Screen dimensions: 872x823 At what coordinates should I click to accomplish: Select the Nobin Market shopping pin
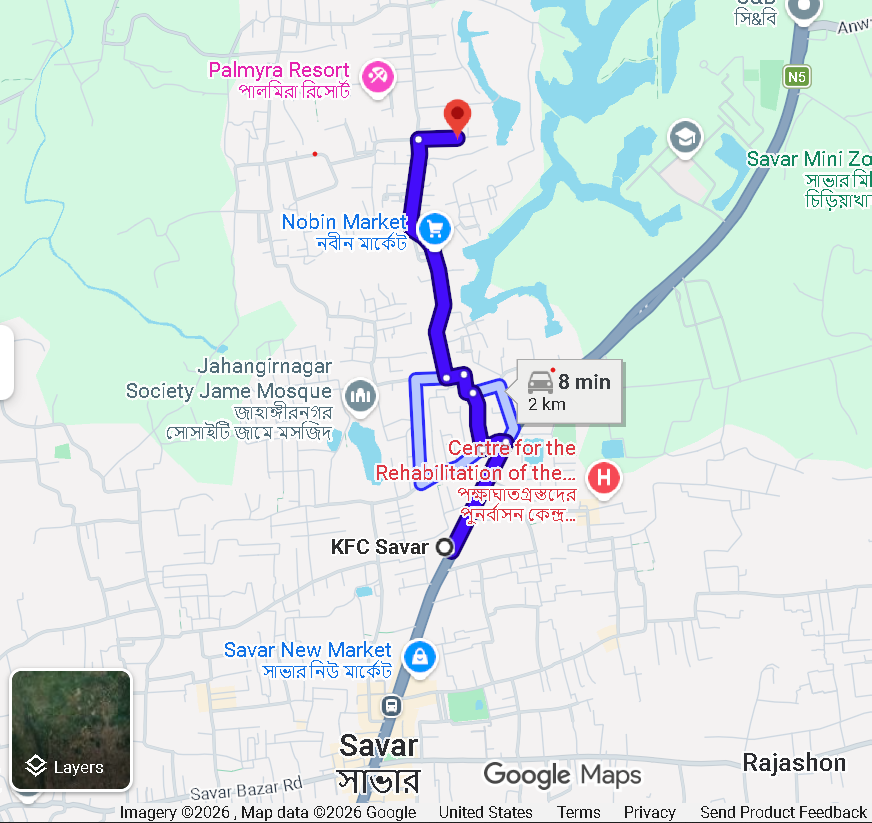coord(435,230)
